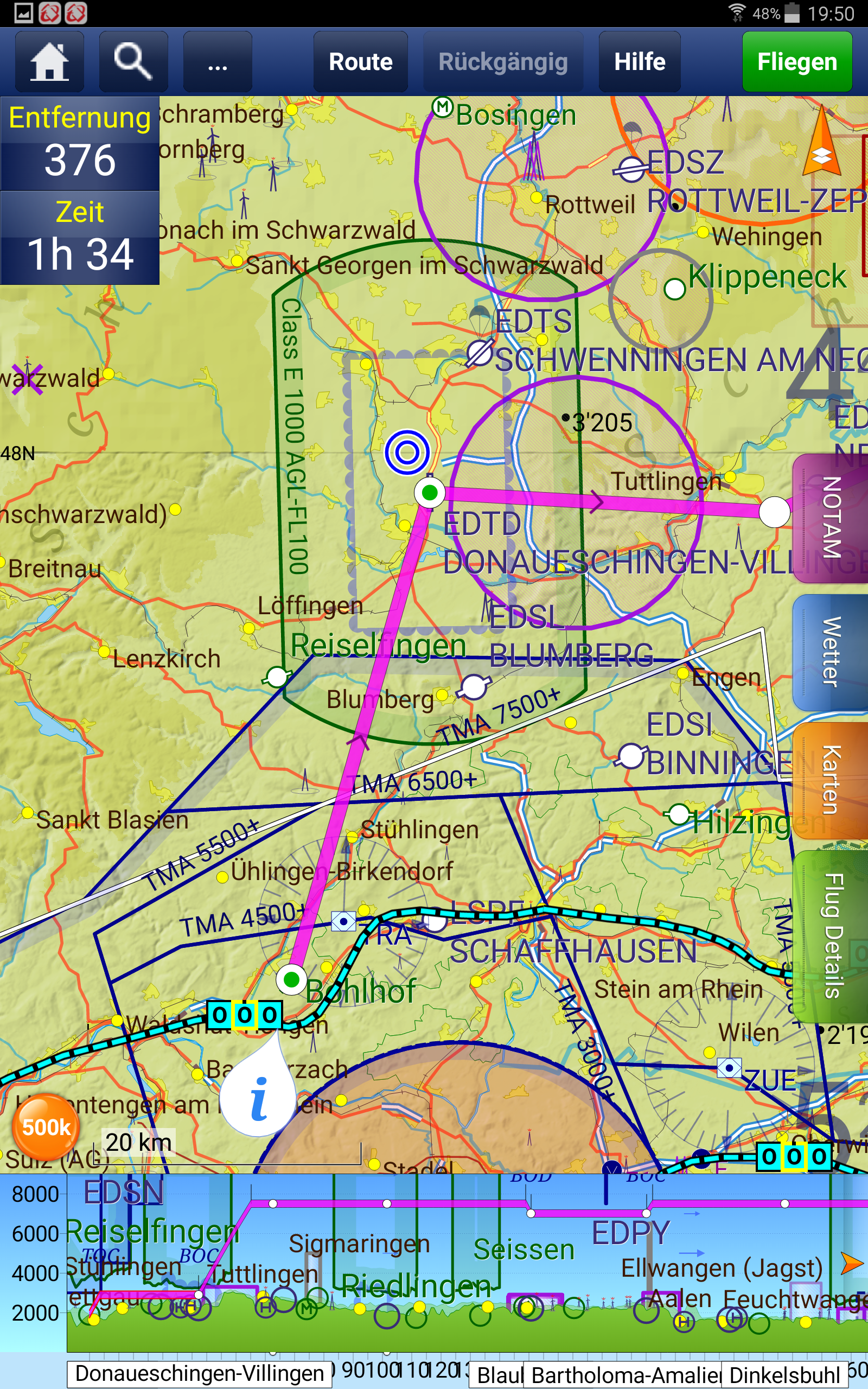The width and height of the screenshot is (868, 1389).
Task: Tap the orange north arrow layers icon
Action: click(821, 143)
